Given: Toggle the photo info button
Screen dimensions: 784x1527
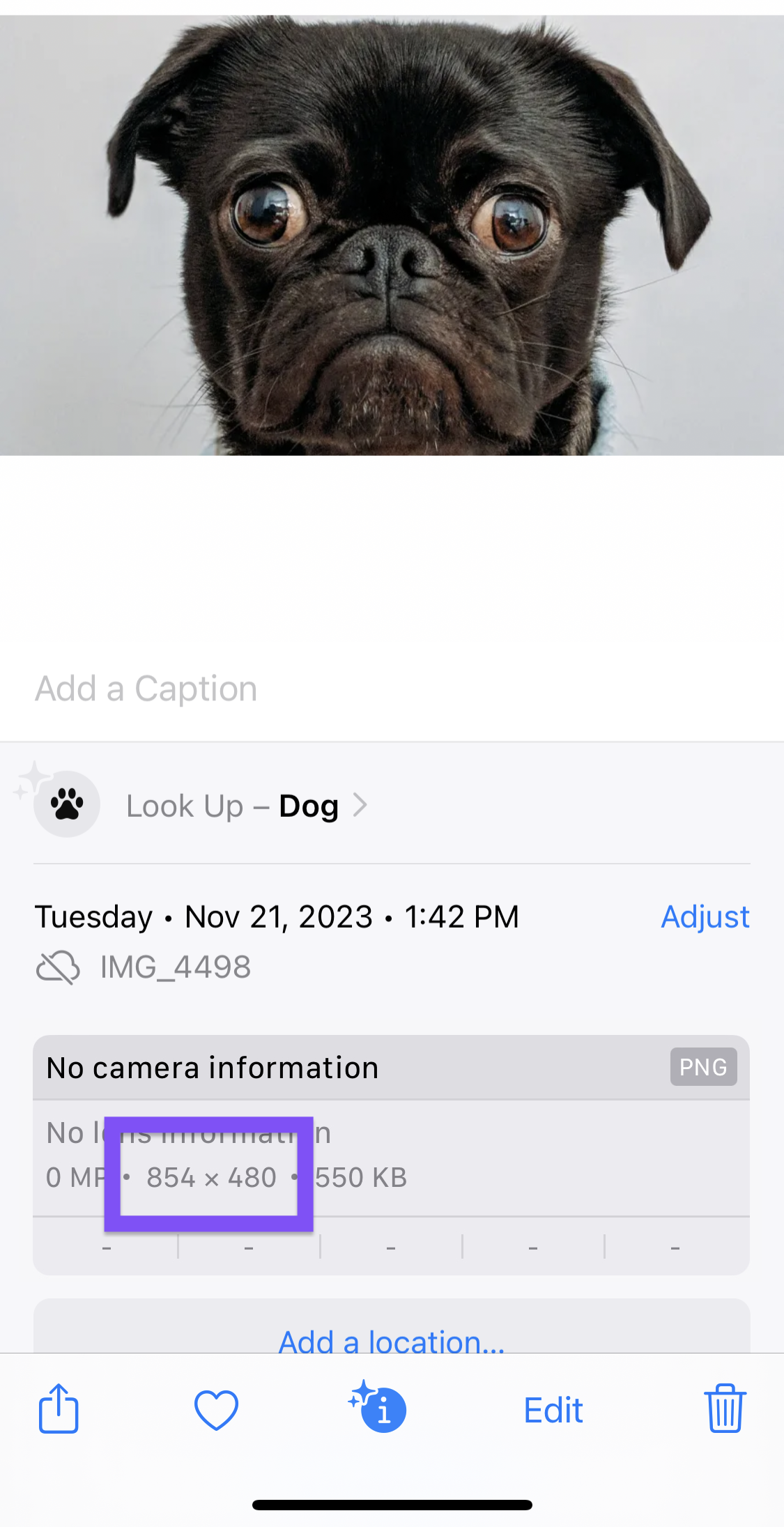Looking at the screenshot, I should point(380,1409).
